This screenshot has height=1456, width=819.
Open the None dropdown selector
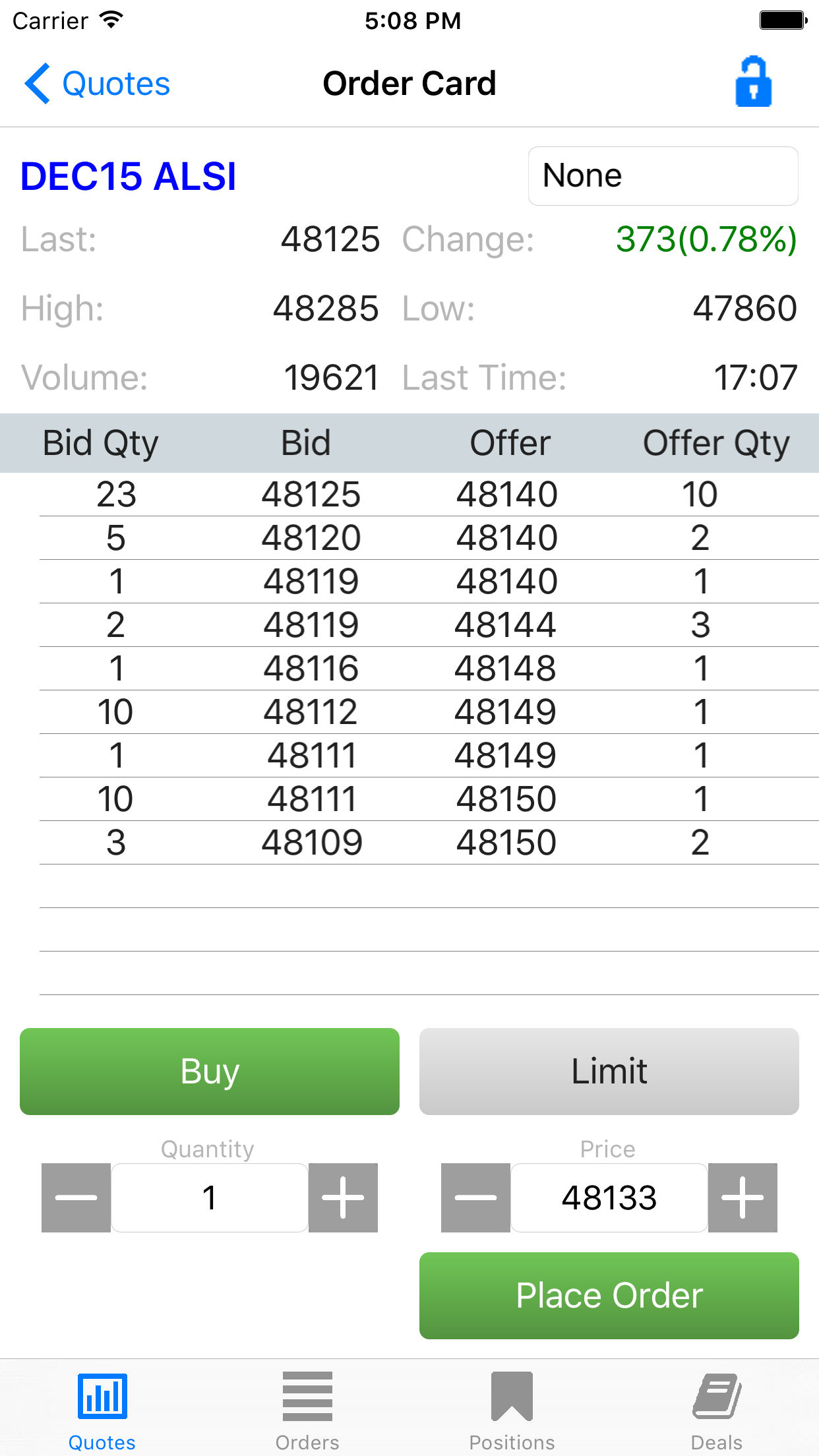[663, 176]
